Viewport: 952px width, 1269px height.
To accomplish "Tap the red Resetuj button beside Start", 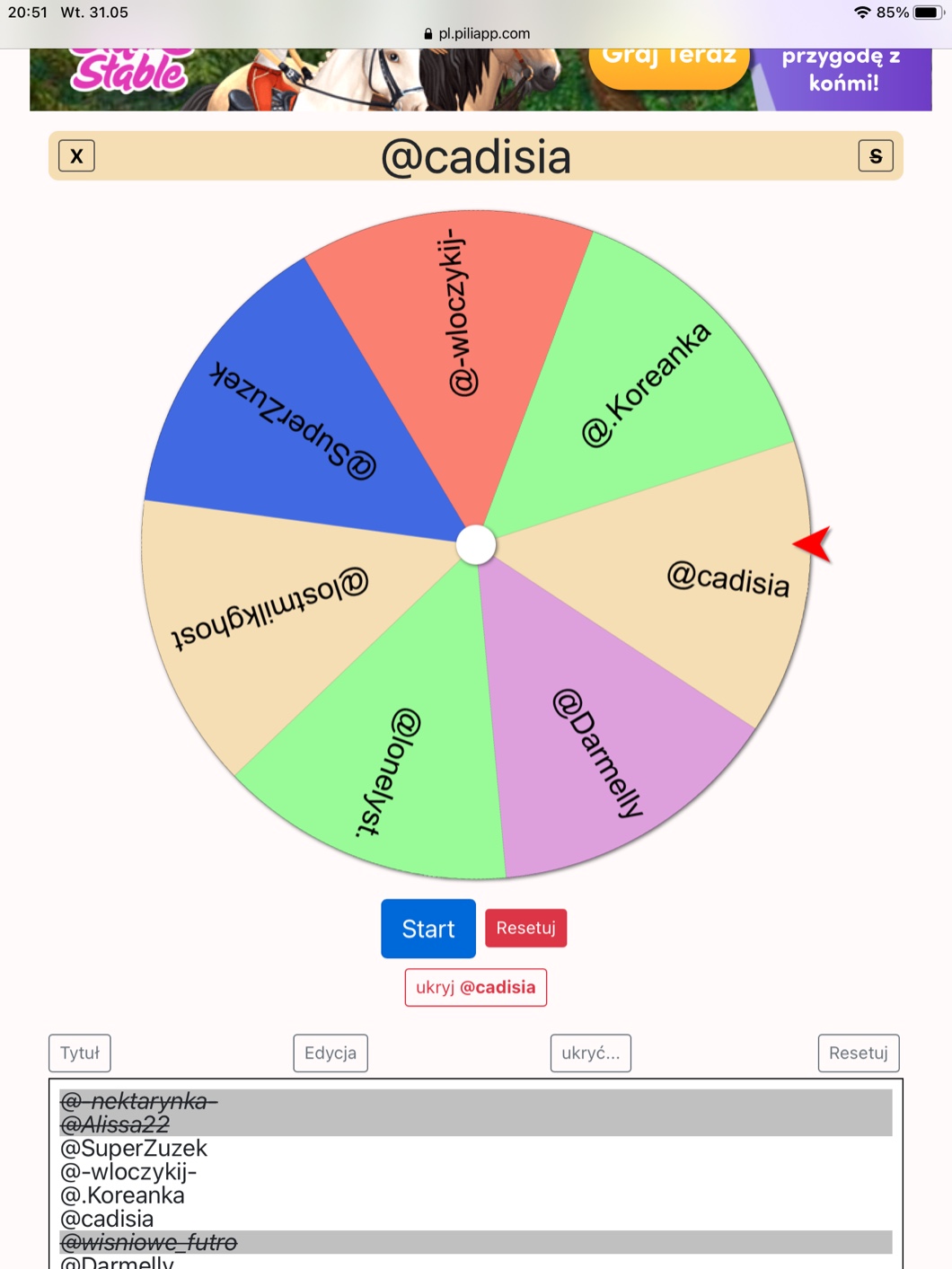I will click(x=525, y=929).
